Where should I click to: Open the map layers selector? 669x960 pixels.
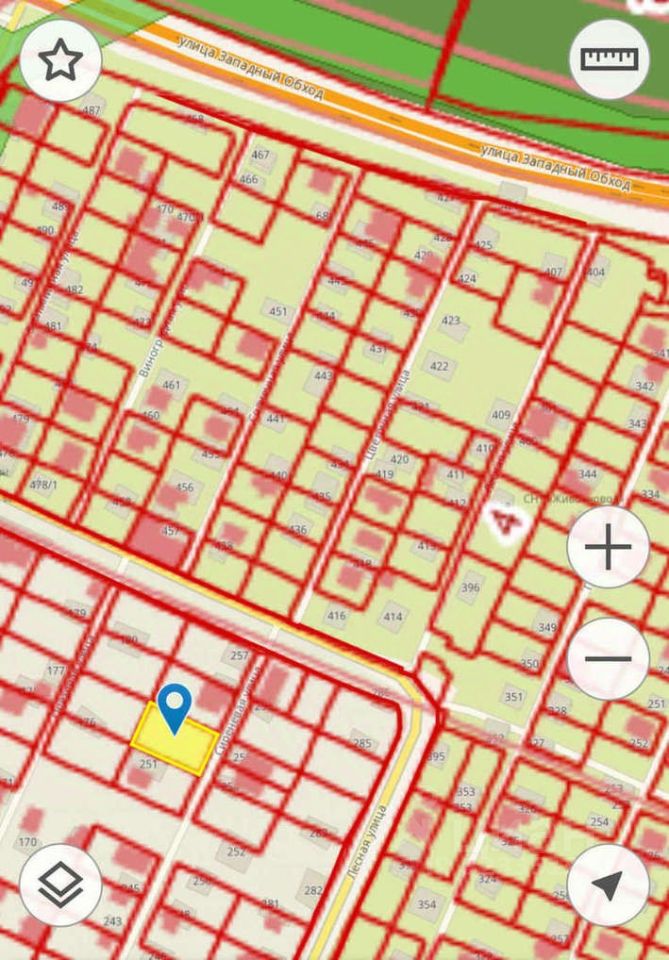click(x=60, y=885)
